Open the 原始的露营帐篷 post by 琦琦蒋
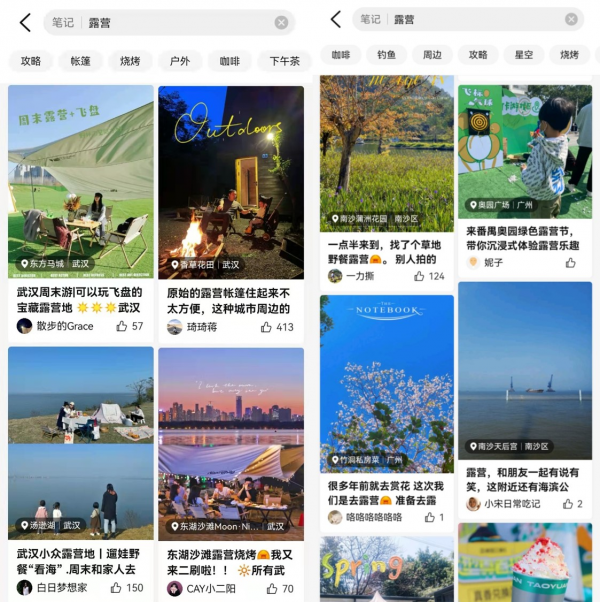 [231, 180]
